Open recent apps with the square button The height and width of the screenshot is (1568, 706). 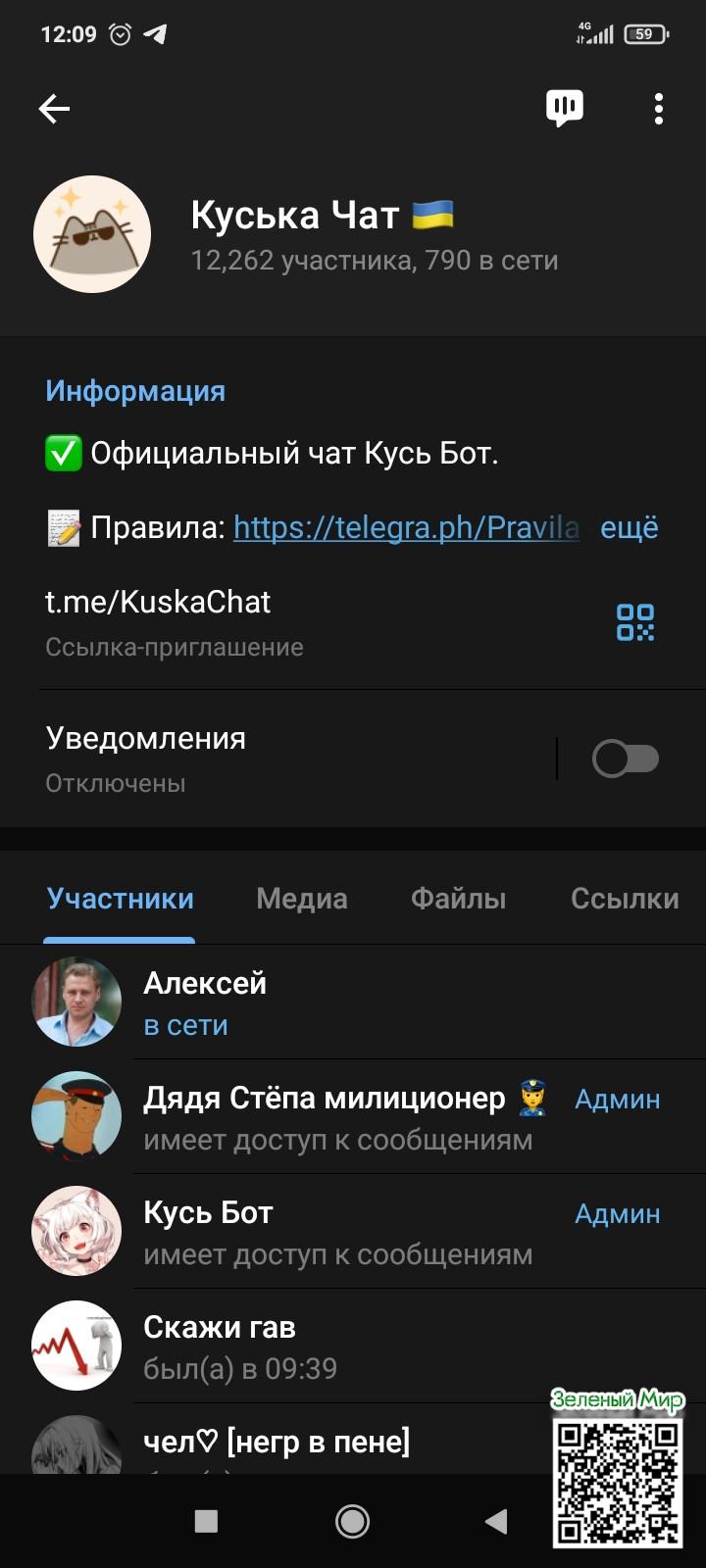pyautogui.click(x=206, y=1521)
